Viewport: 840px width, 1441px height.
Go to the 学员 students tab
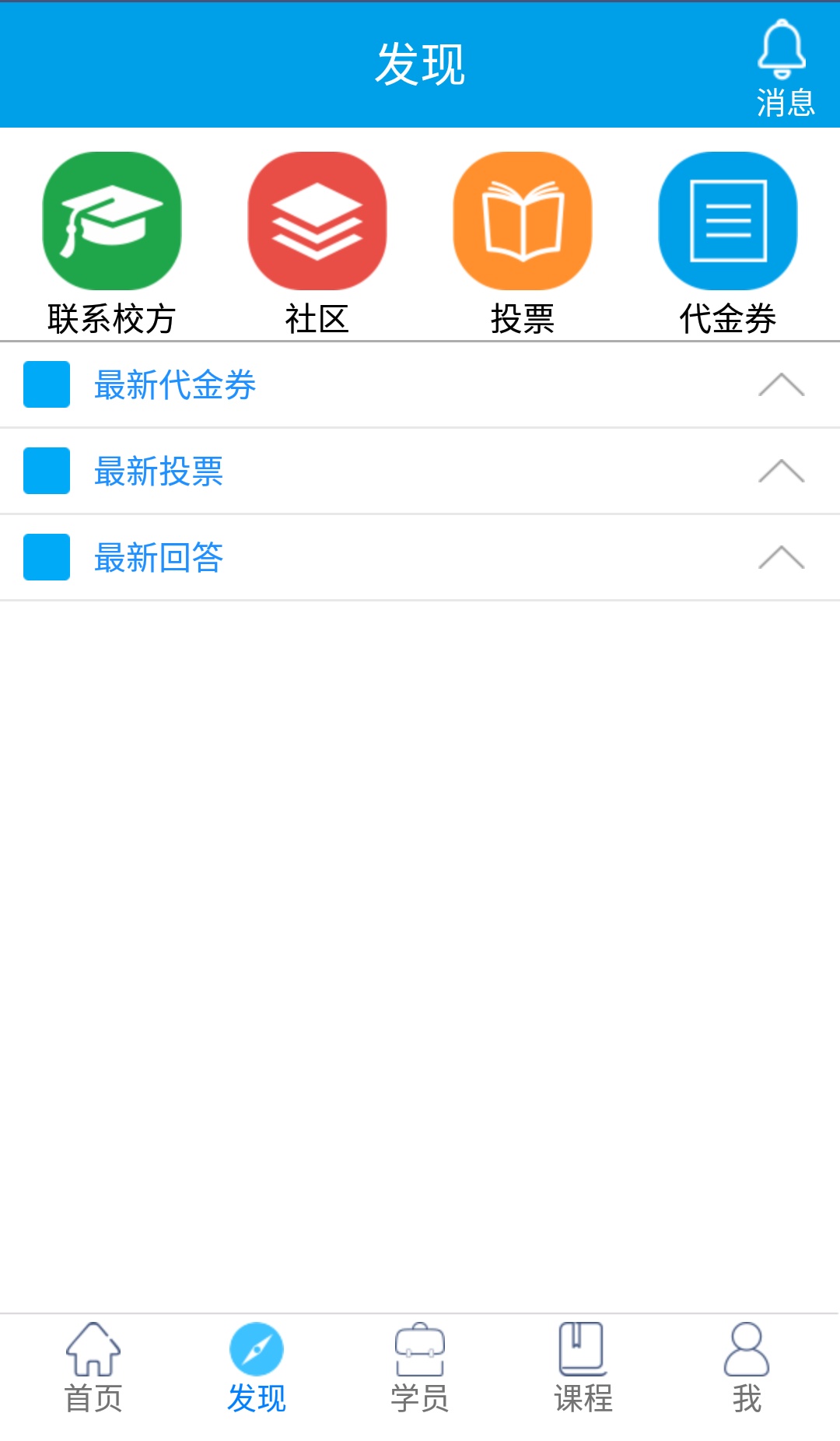click(x=420, y=1368)
